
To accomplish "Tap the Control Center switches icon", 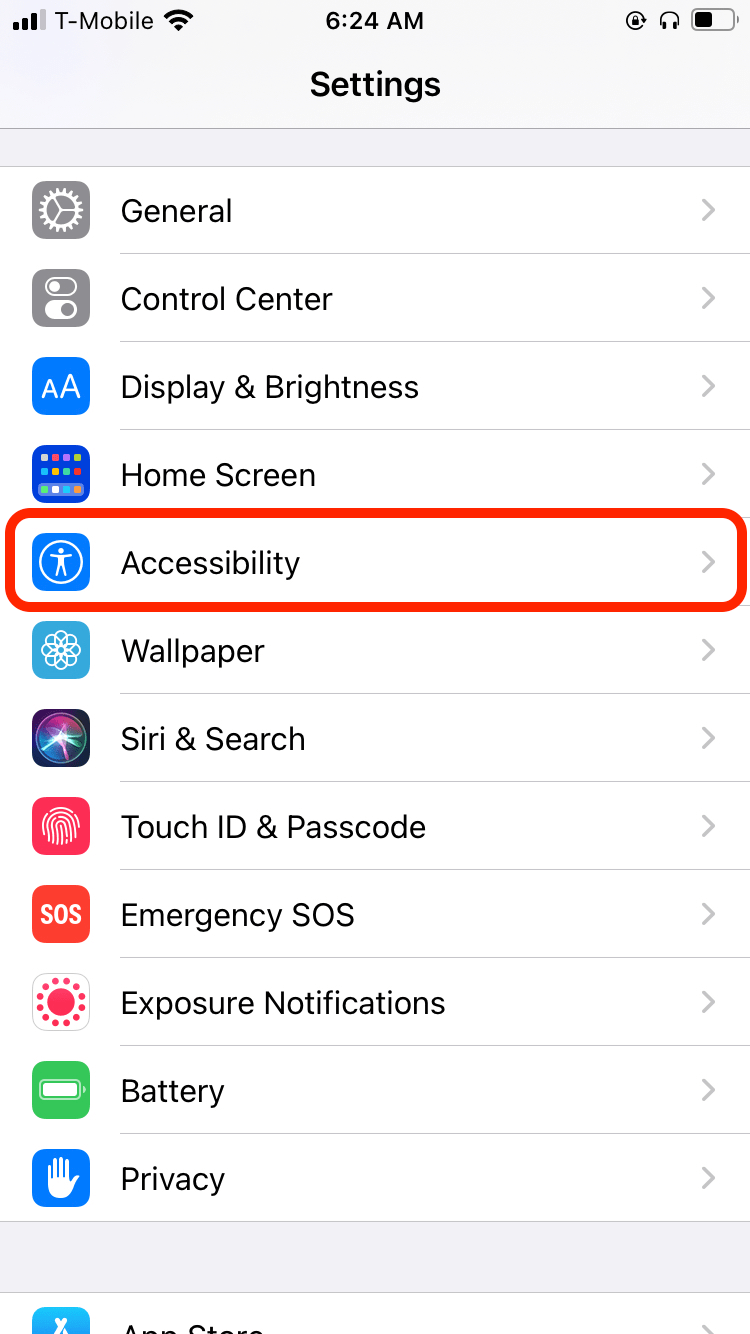I will pyautogui.click(x=60, y=298).
